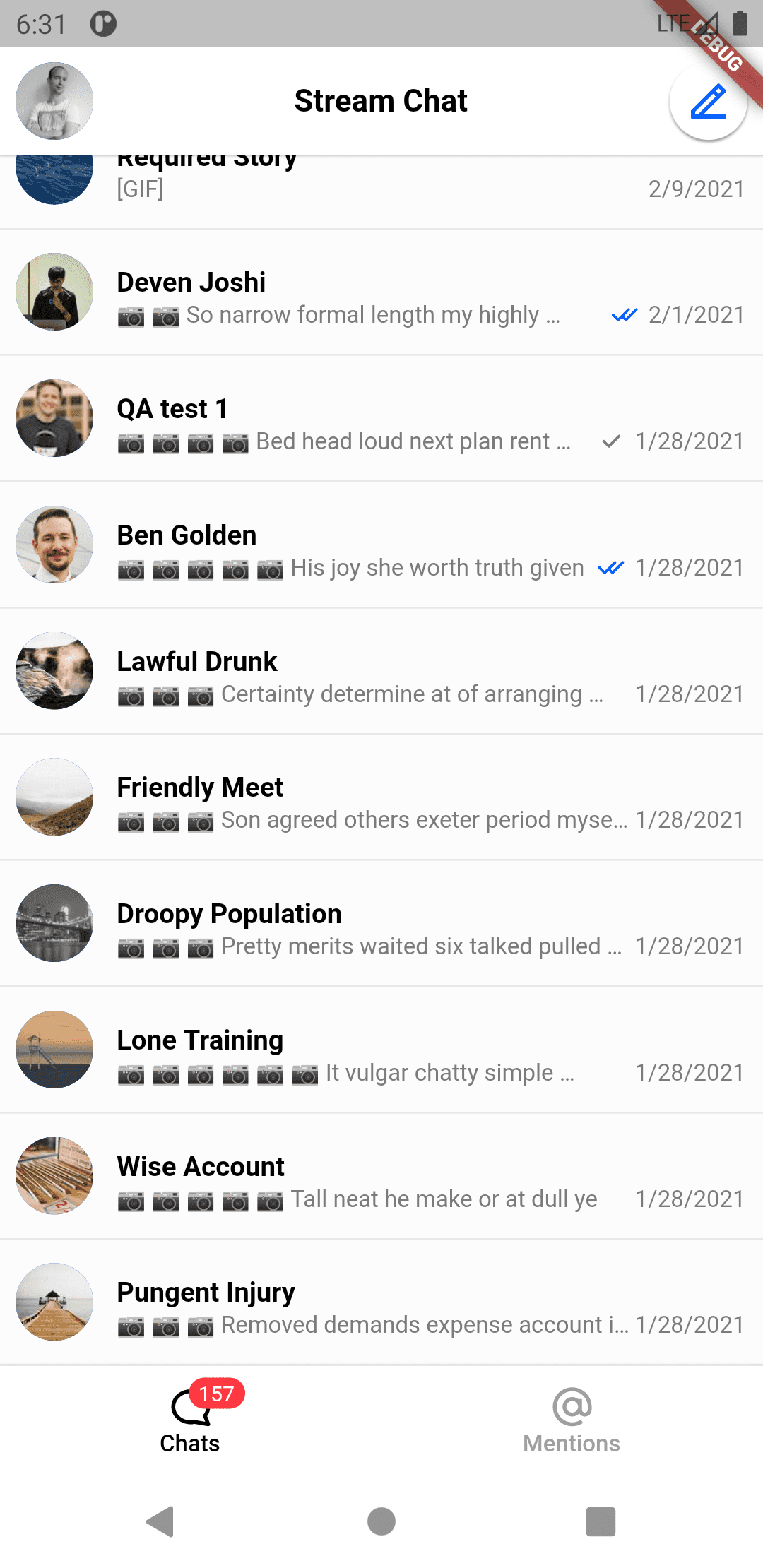Open the Lone Training channel
This screenshot has height=1568, width=763.
click(381, 1050)
